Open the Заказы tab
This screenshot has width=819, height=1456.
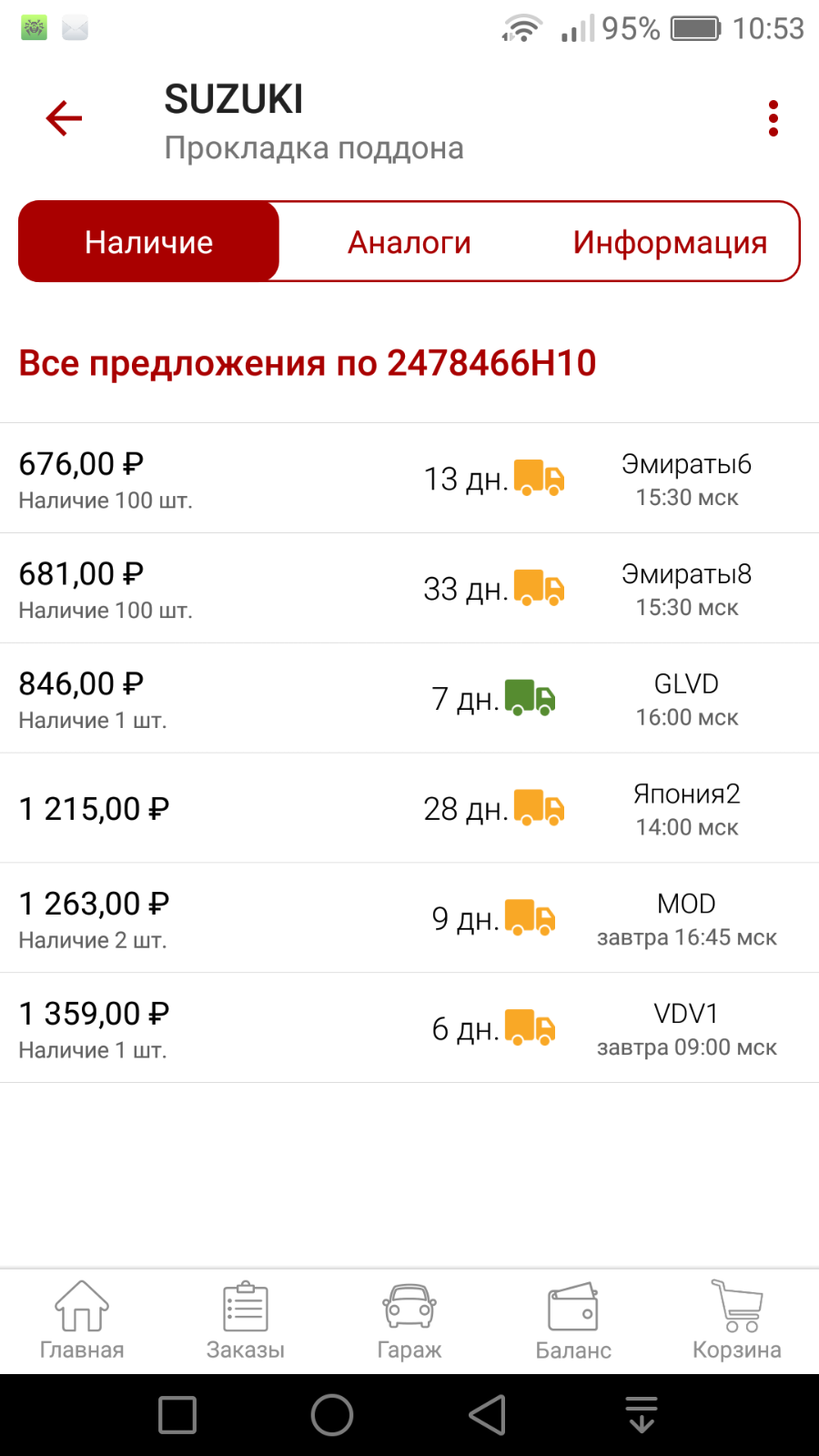pos(246,1321)
